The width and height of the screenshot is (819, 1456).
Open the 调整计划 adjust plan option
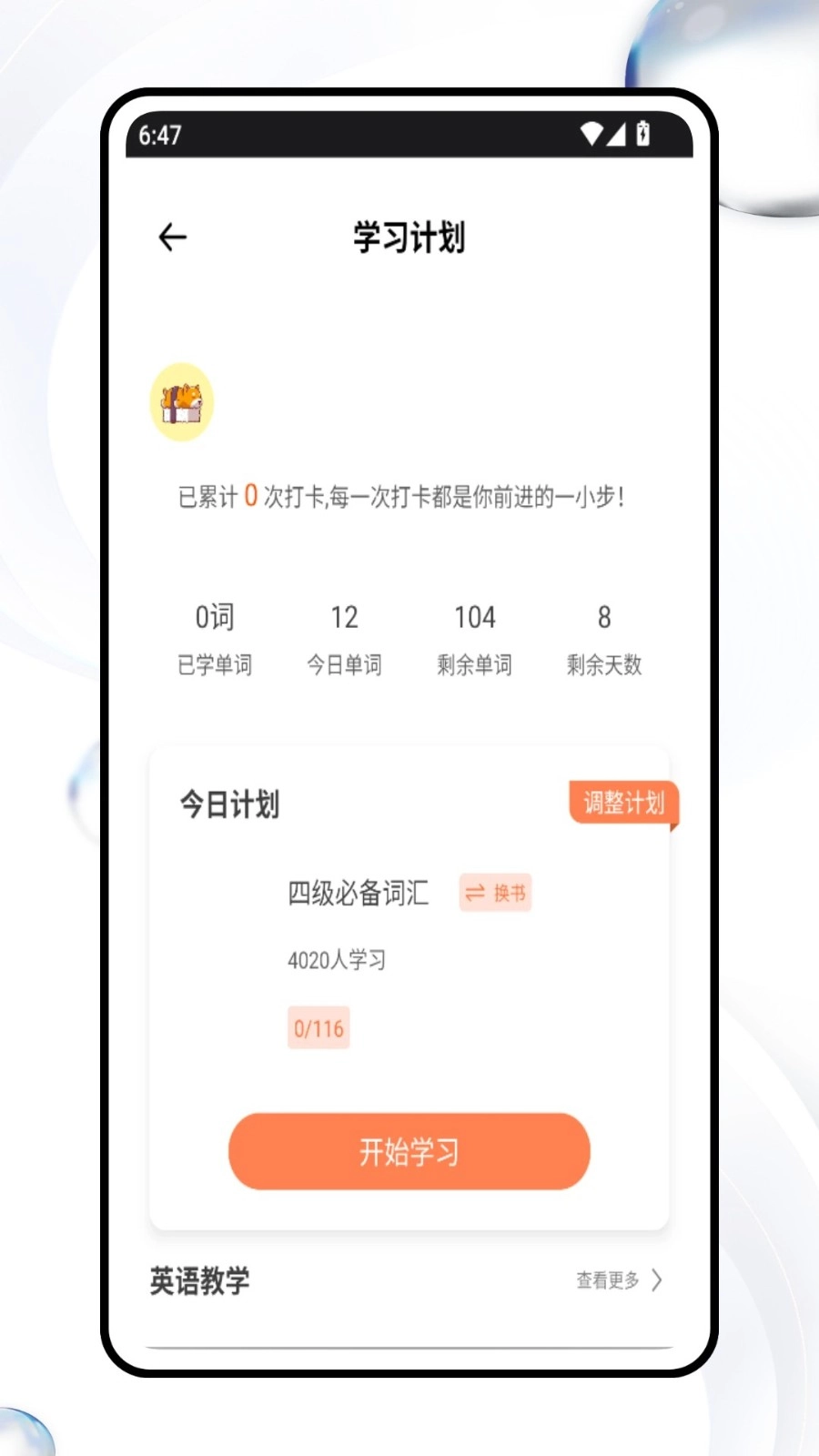point(623,803)
